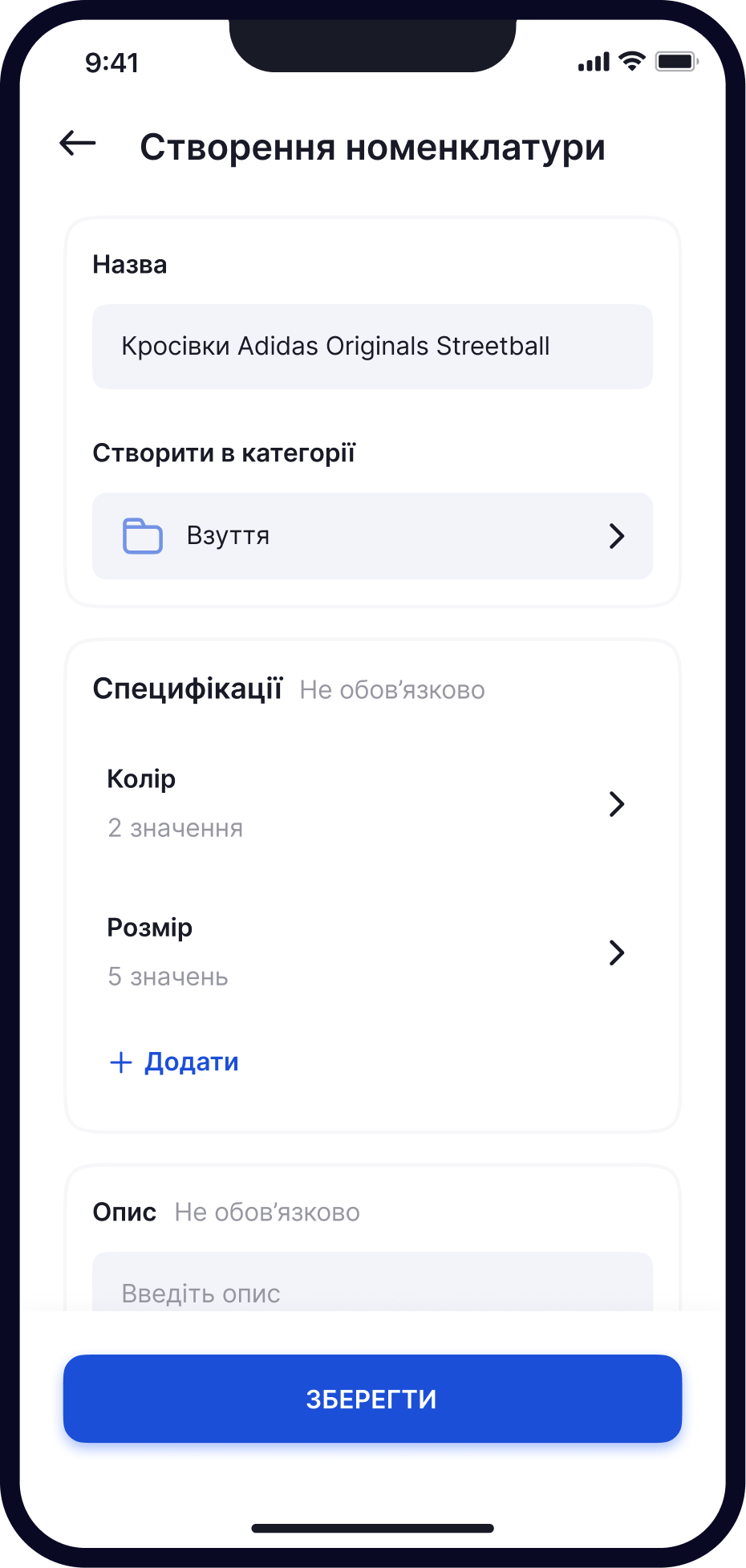The height and width of the screenshot is (1568, 746).
Task: Select the Назва input field
Action: 373,347
